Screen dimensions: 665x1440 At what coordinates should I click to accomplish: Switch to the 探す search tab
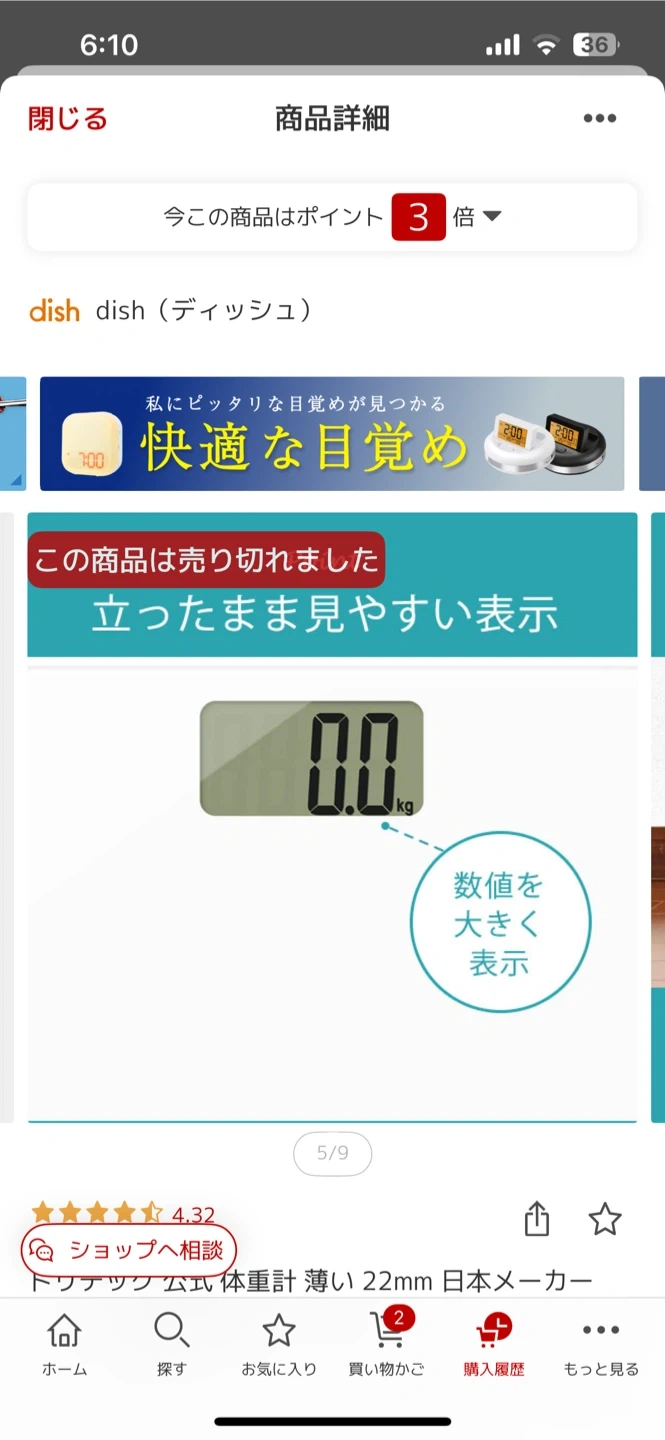click(x=171, y=1344)
